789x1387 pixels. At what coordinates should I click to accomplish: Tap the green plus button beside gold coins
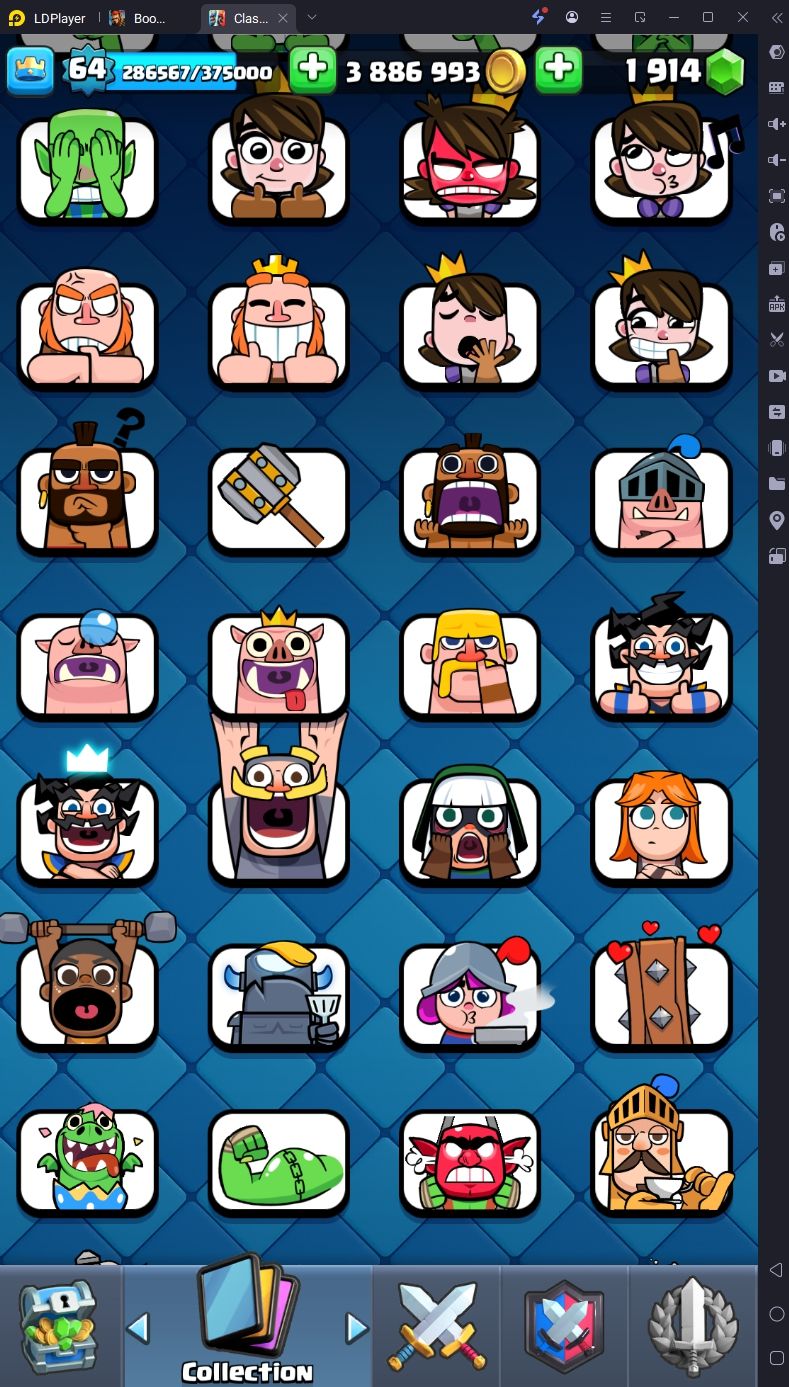(313, 69)
